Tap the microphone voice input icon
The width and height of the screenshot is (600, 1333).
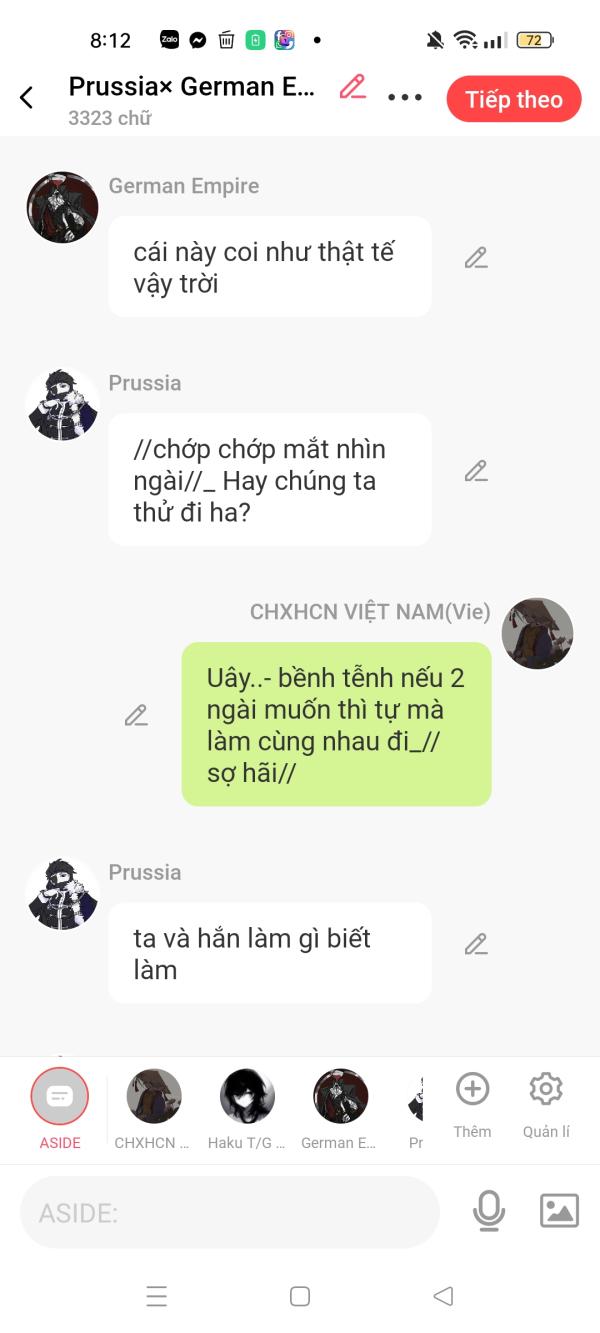488,1211
